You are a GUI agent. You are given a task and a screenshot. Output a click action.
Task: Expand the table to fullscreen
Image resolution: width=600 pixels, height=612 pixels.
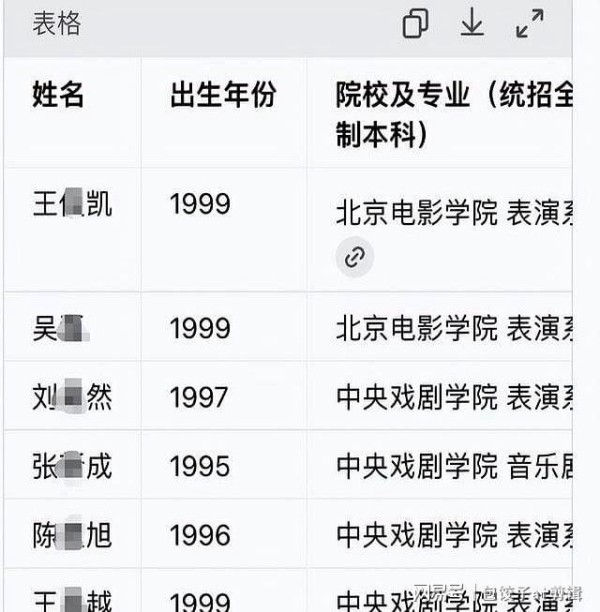[529, 23]
